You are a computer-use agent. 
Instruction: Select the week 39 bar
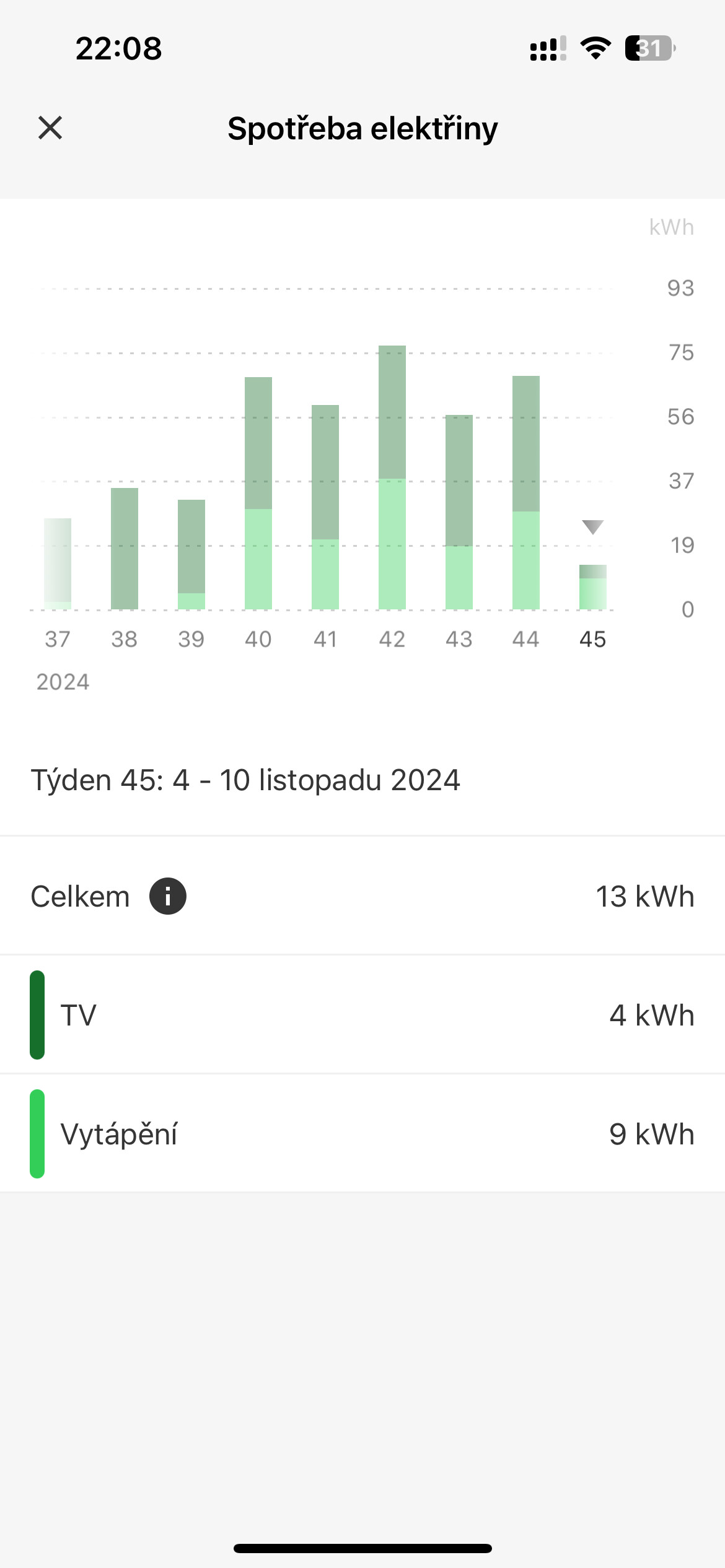191,554
